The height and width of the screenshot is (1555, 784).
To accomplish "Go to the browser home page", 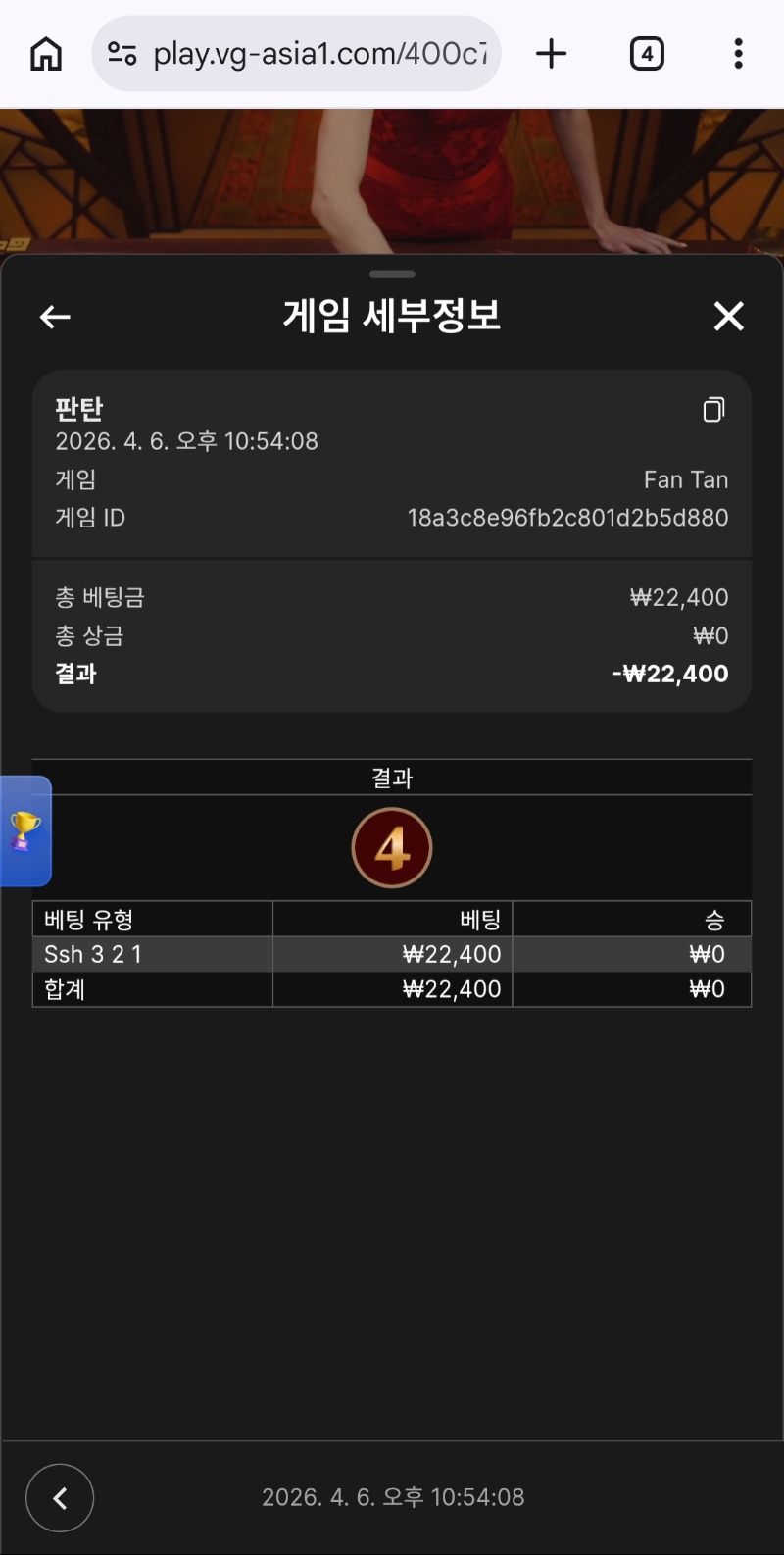I will (46, 54).
